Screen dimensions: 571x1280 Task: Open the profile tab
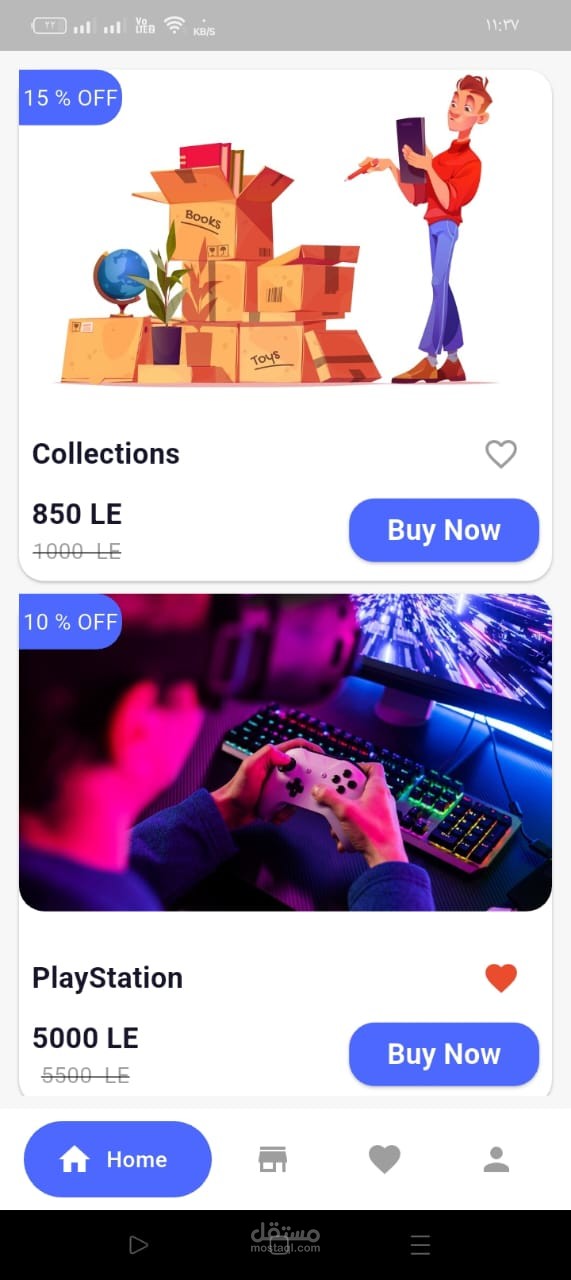(496, 1159)
